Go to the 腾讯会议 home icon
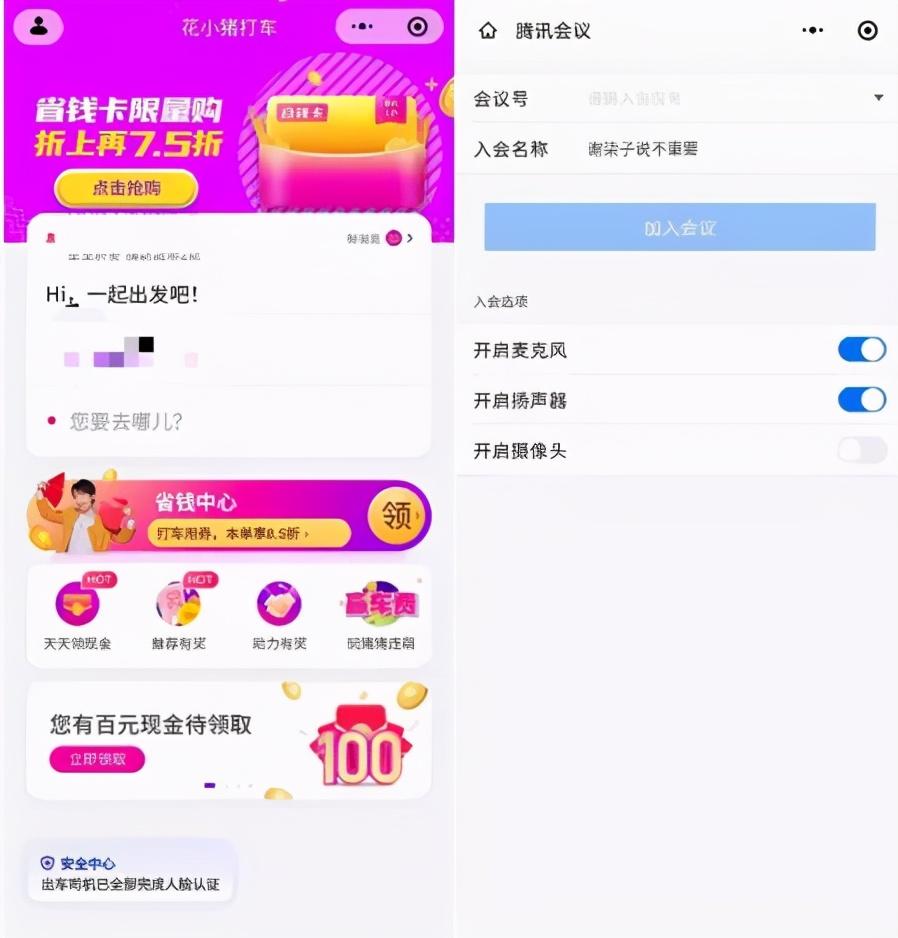 [488, 30]
